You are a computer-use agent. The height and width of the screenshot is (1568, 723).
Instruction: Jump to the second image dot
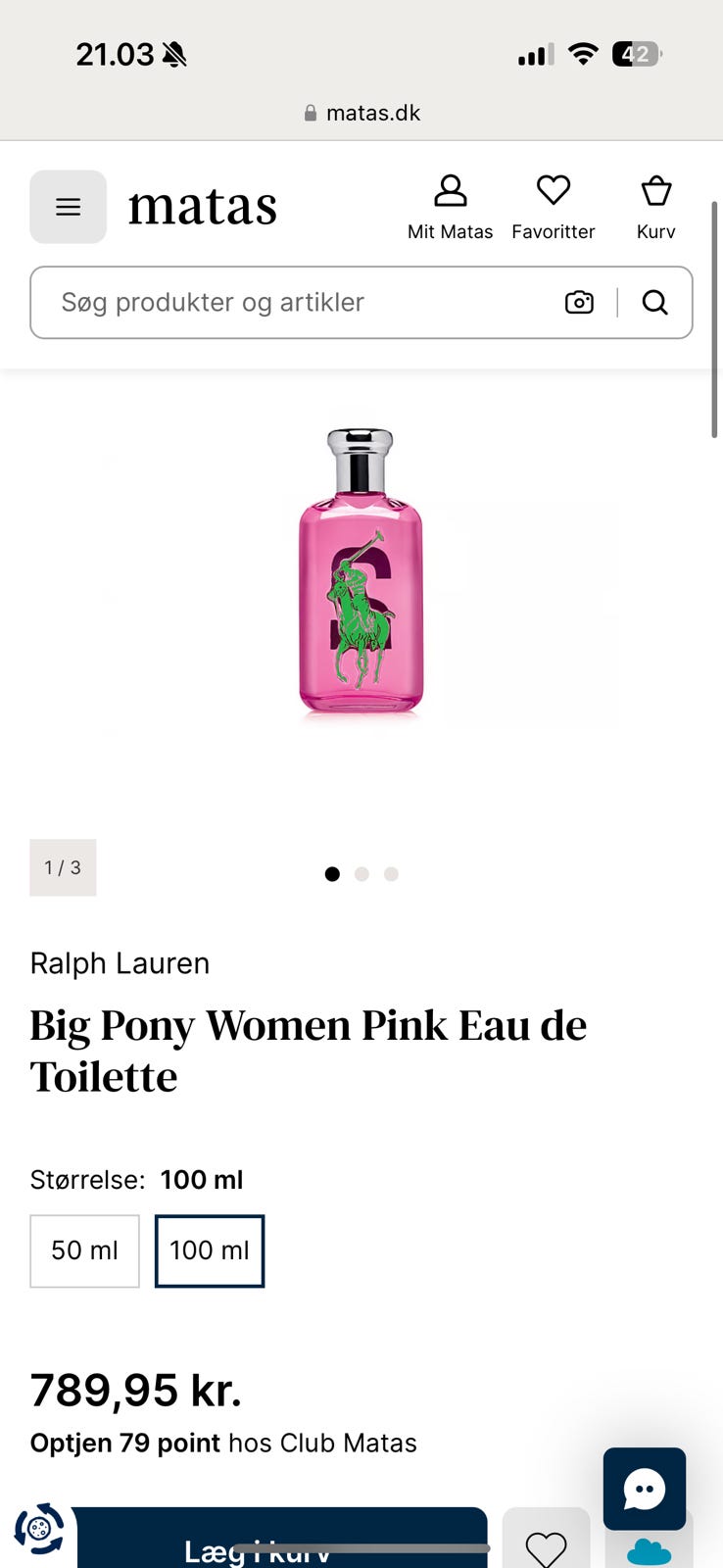pyautogui.click(x=361, y=874)
